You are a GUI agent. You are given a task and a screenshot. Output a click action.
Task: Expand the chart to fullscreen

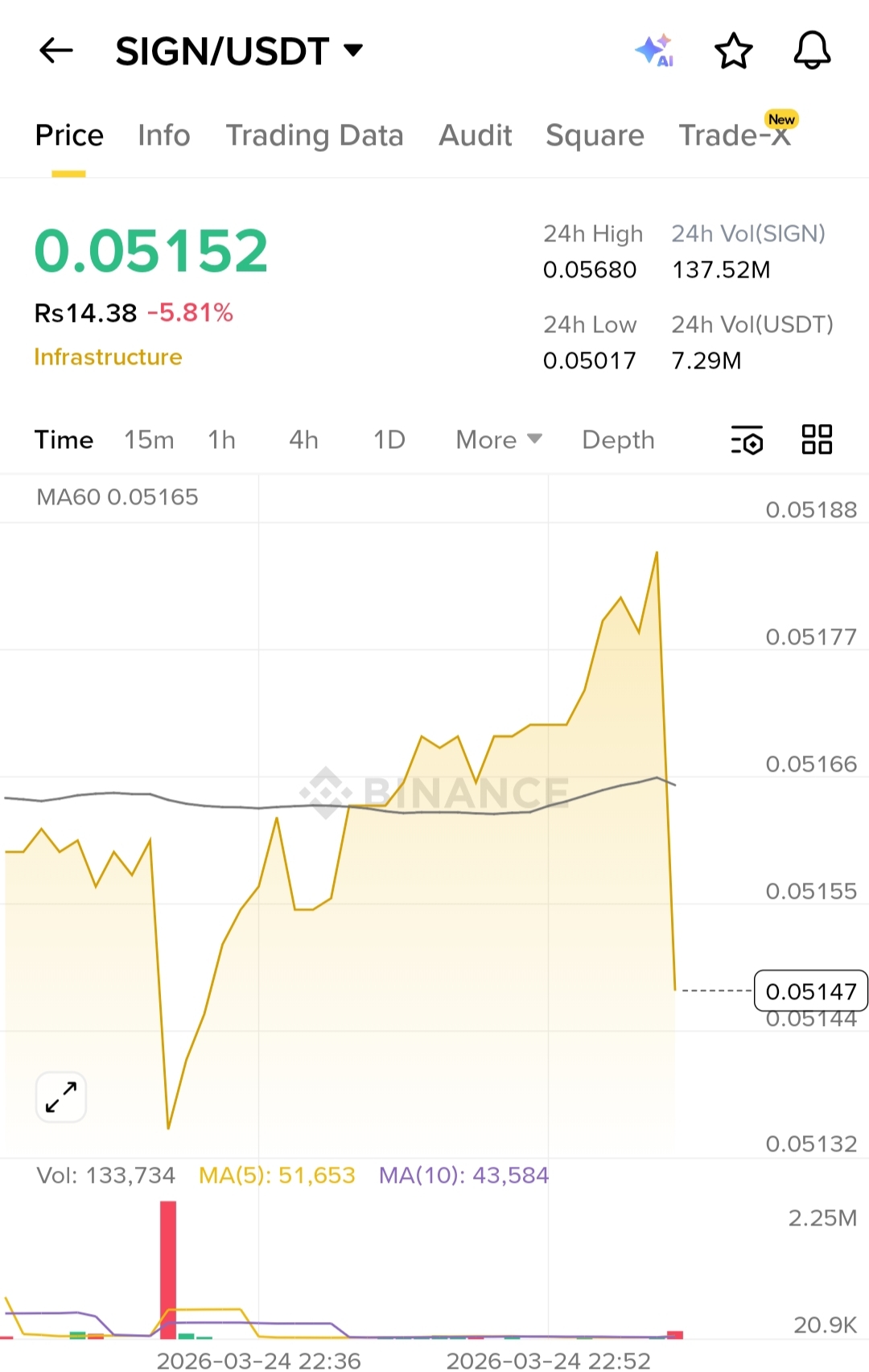pyautogui.click(x=61, y=1097)
